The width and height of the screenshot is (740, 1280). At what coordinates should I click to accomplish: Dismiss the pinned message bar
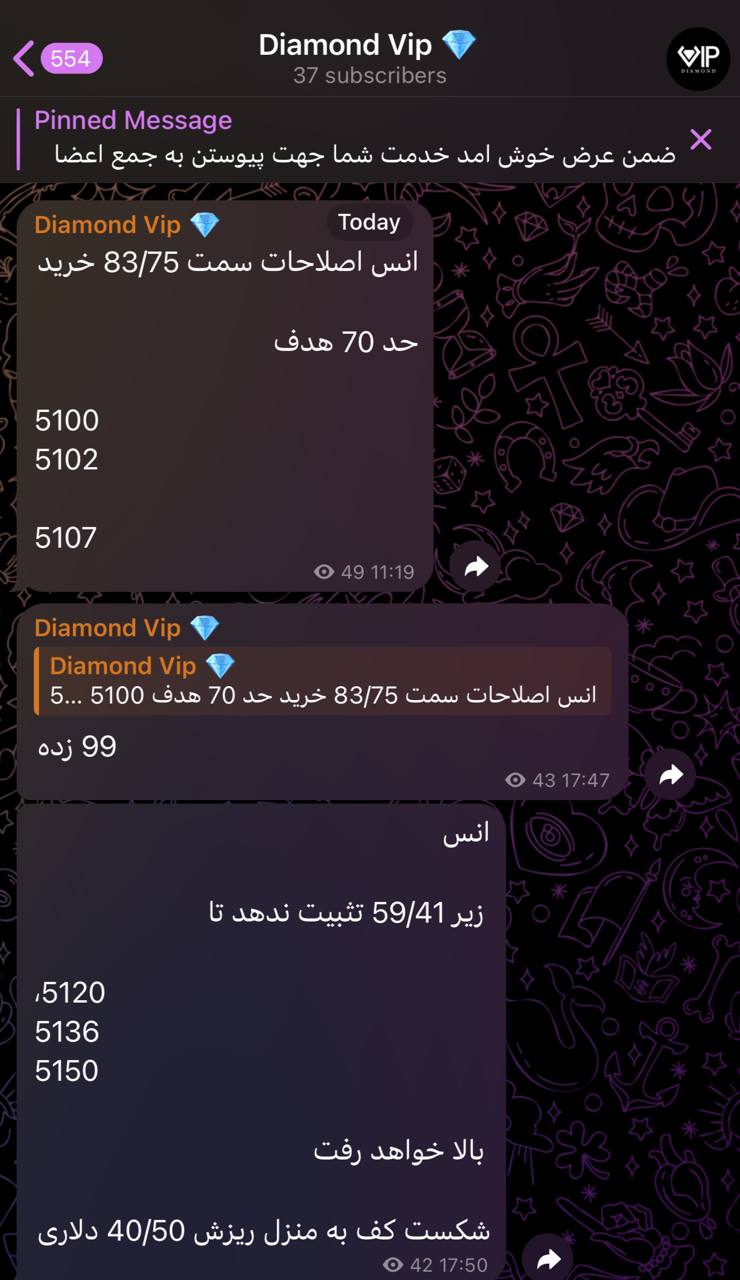tap(701, 139)
